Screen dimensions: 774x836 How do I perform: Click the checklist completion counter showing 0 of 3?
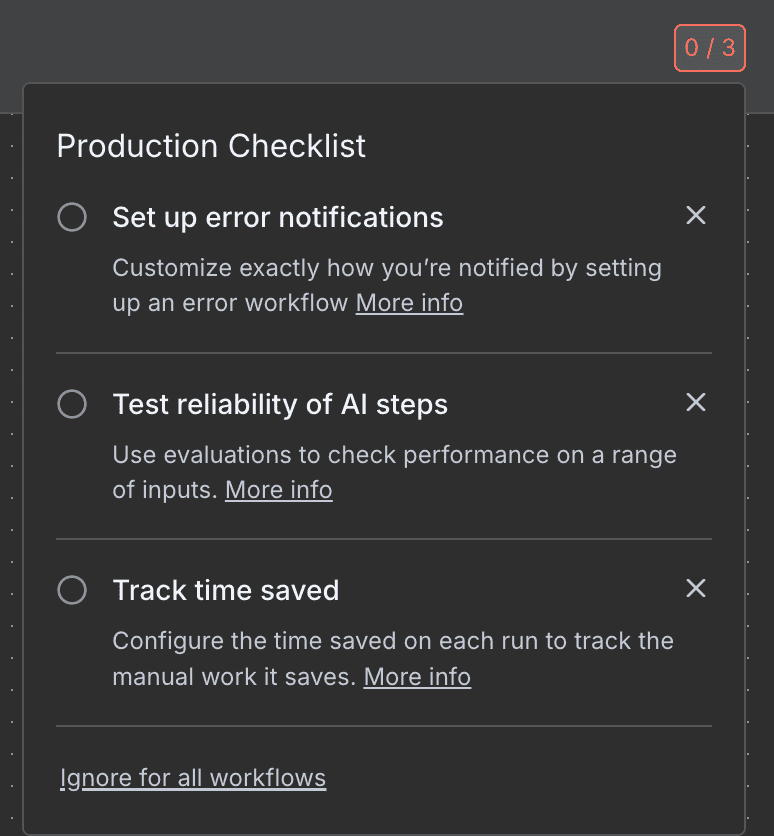(710, 47)
